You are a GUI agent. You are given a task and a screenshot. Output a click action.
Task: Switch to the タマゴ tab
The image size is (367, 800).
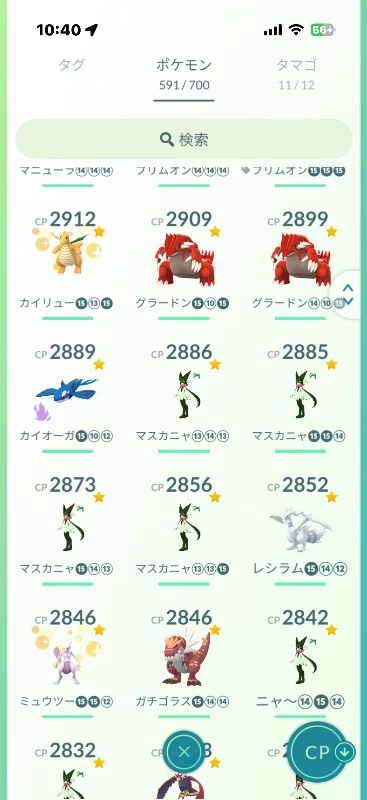[x=297, y=74]
